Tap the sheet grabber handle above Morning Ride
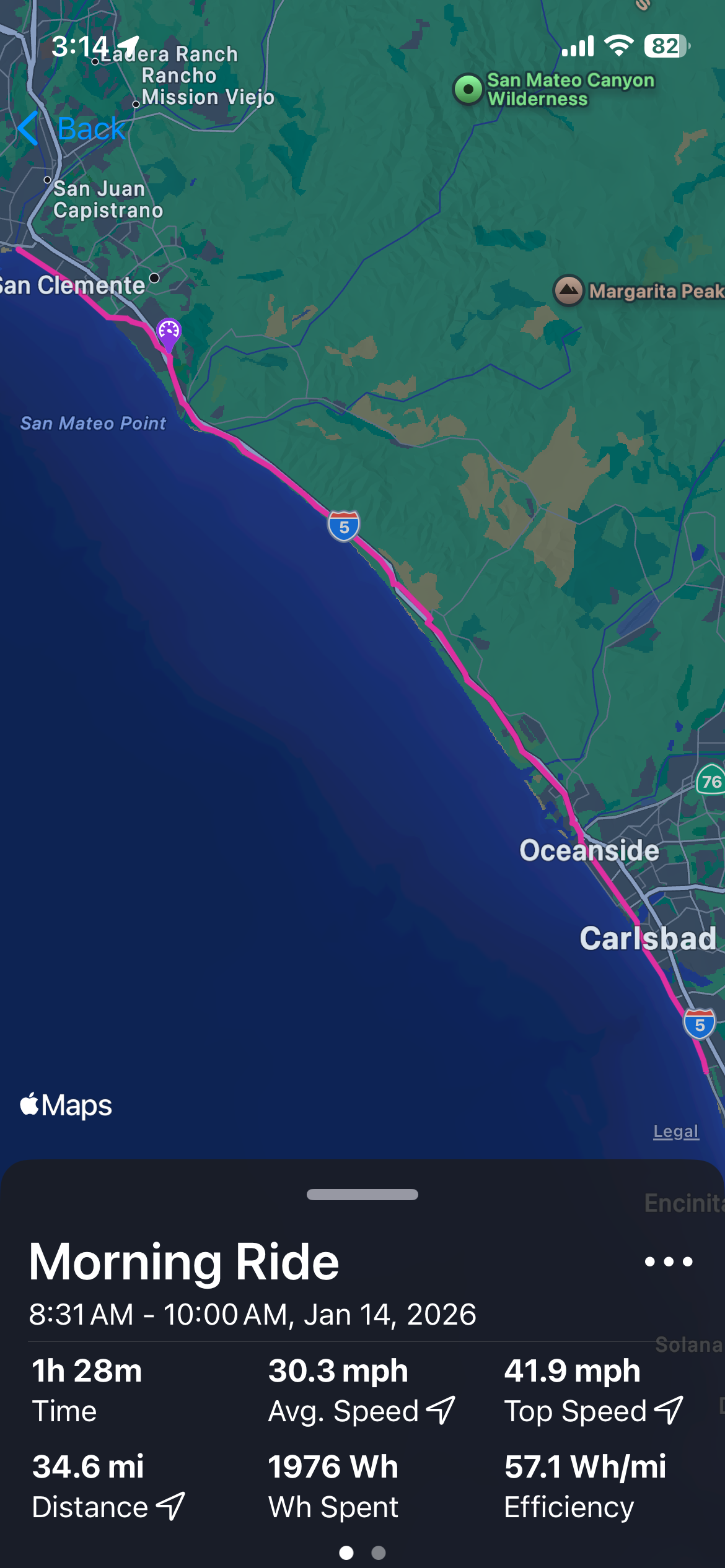The width and height of the screenshot is (725, 1568). click(362, 1195)
